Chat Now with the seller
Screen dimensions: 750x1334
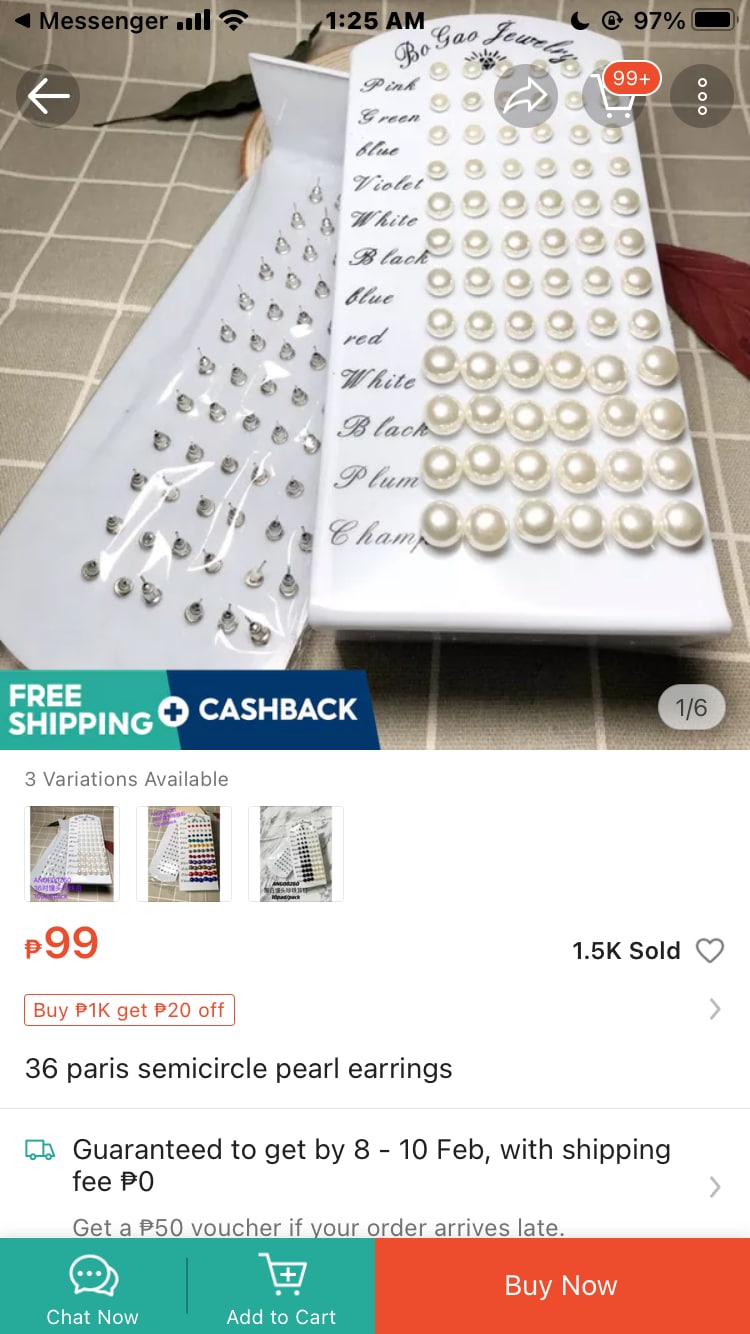[x=92, y=1288]
